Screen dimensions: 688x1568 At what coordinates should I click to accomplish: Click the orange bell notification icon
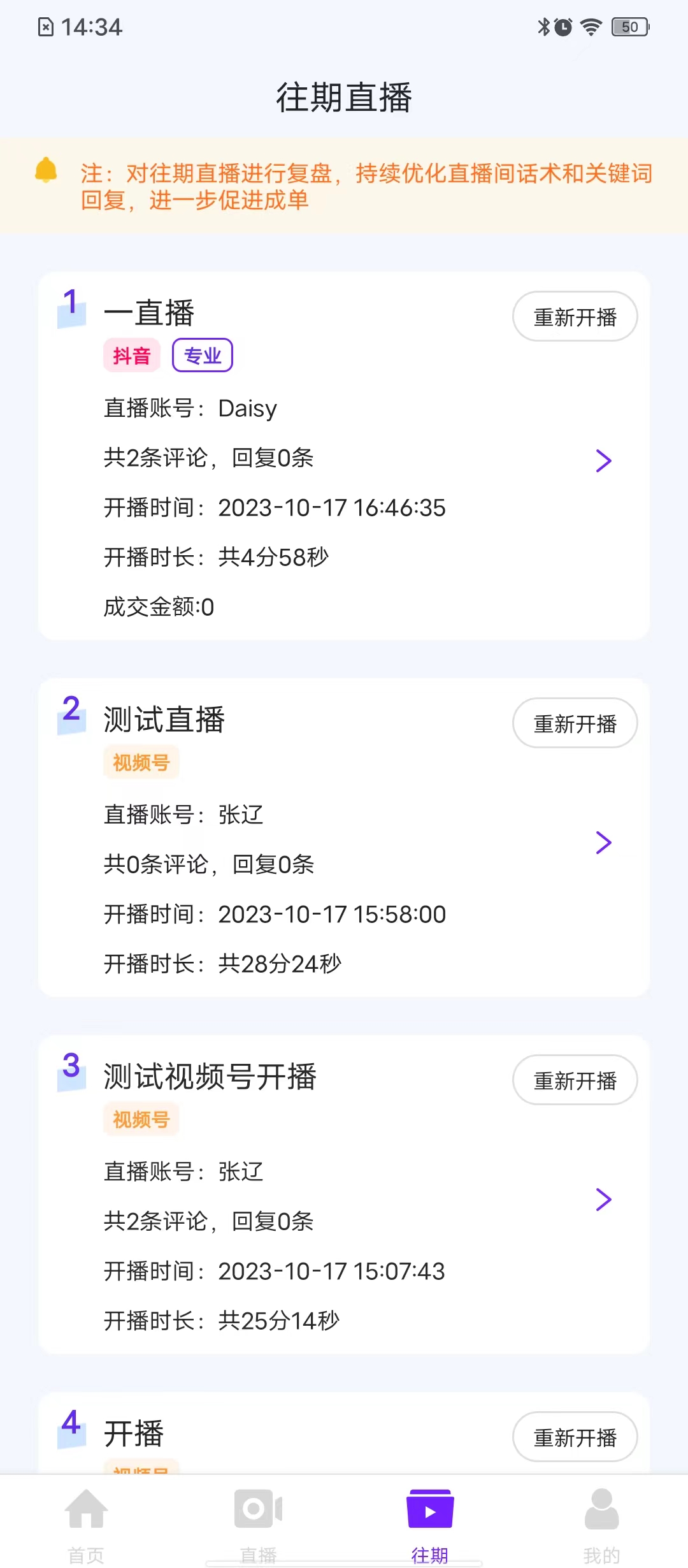(46, 172)
